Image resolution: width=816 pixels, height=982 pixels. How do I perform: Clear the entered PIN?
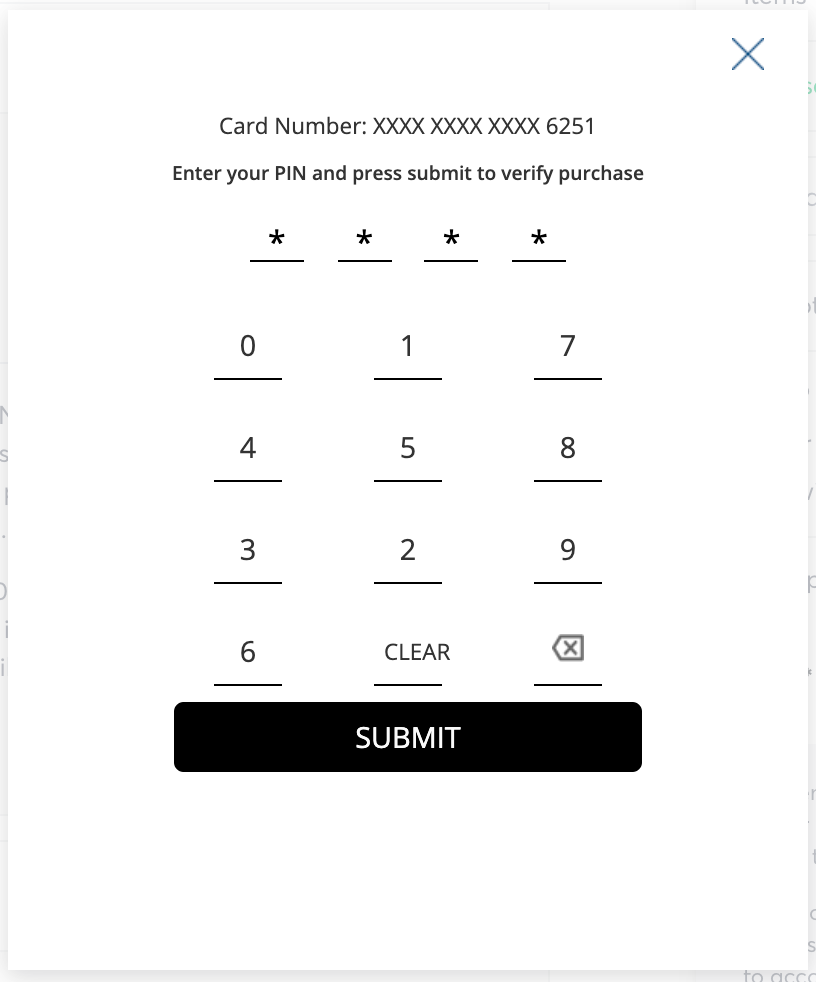tap(417, 653)
